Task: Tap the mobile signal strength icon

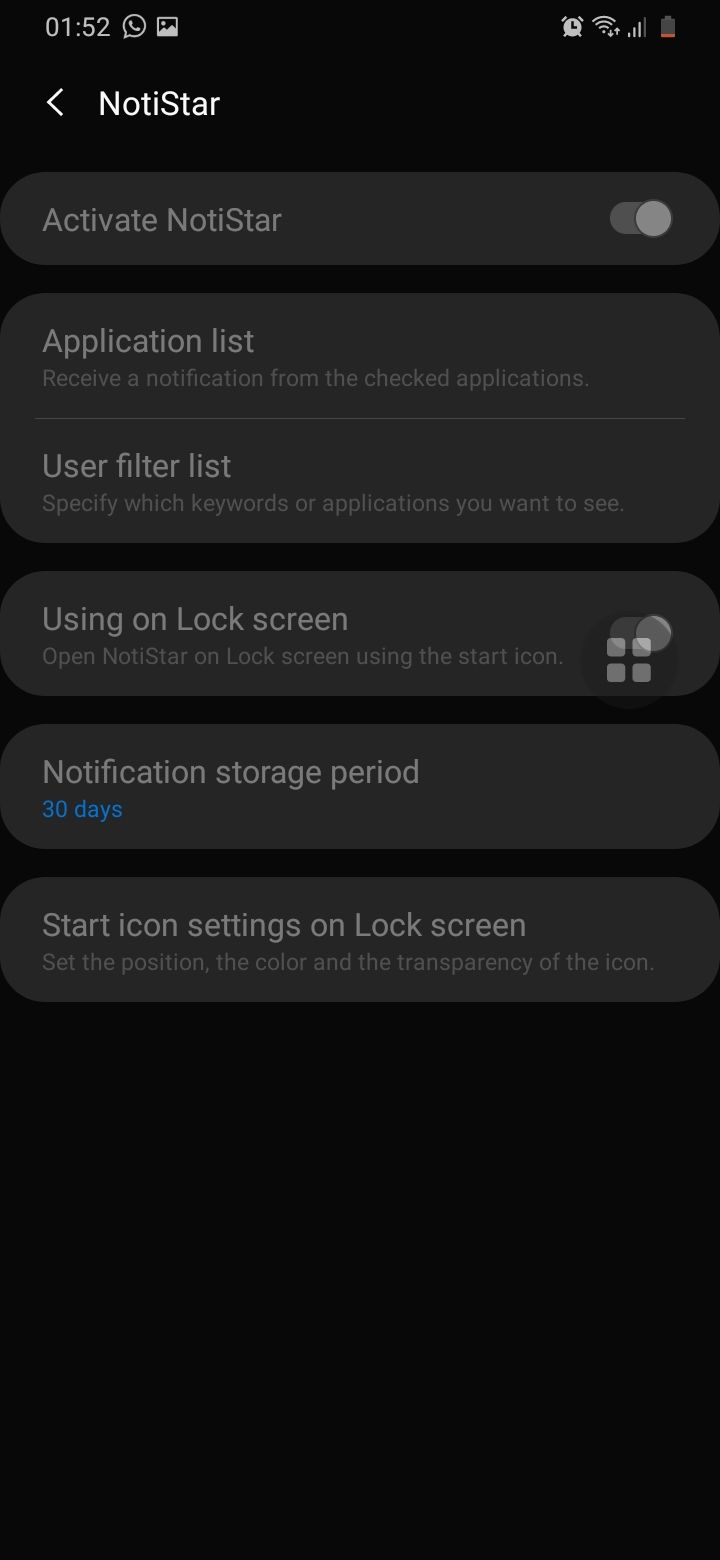Action: tap(638, 27)
